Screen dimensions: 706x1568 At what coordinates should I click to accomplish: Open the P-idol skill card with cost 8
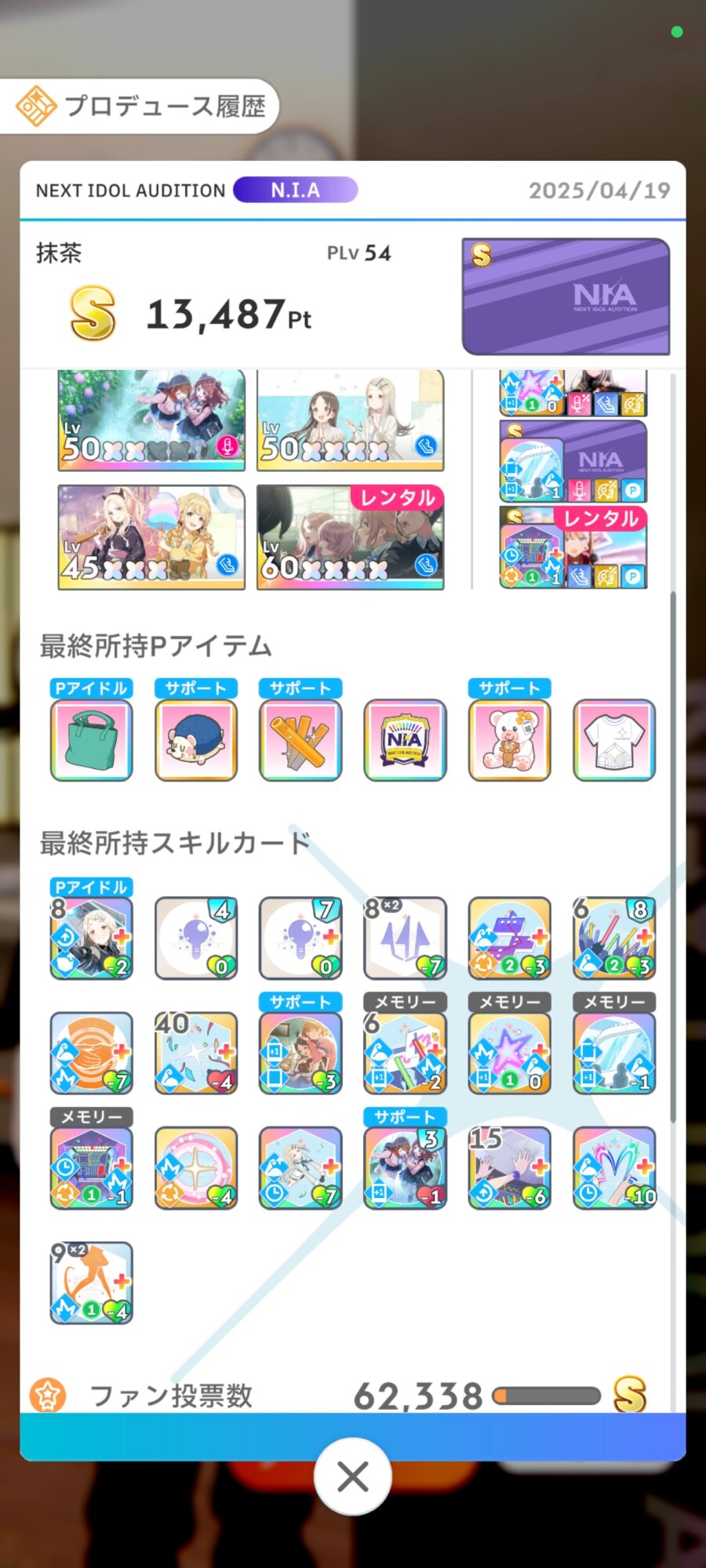91,938
